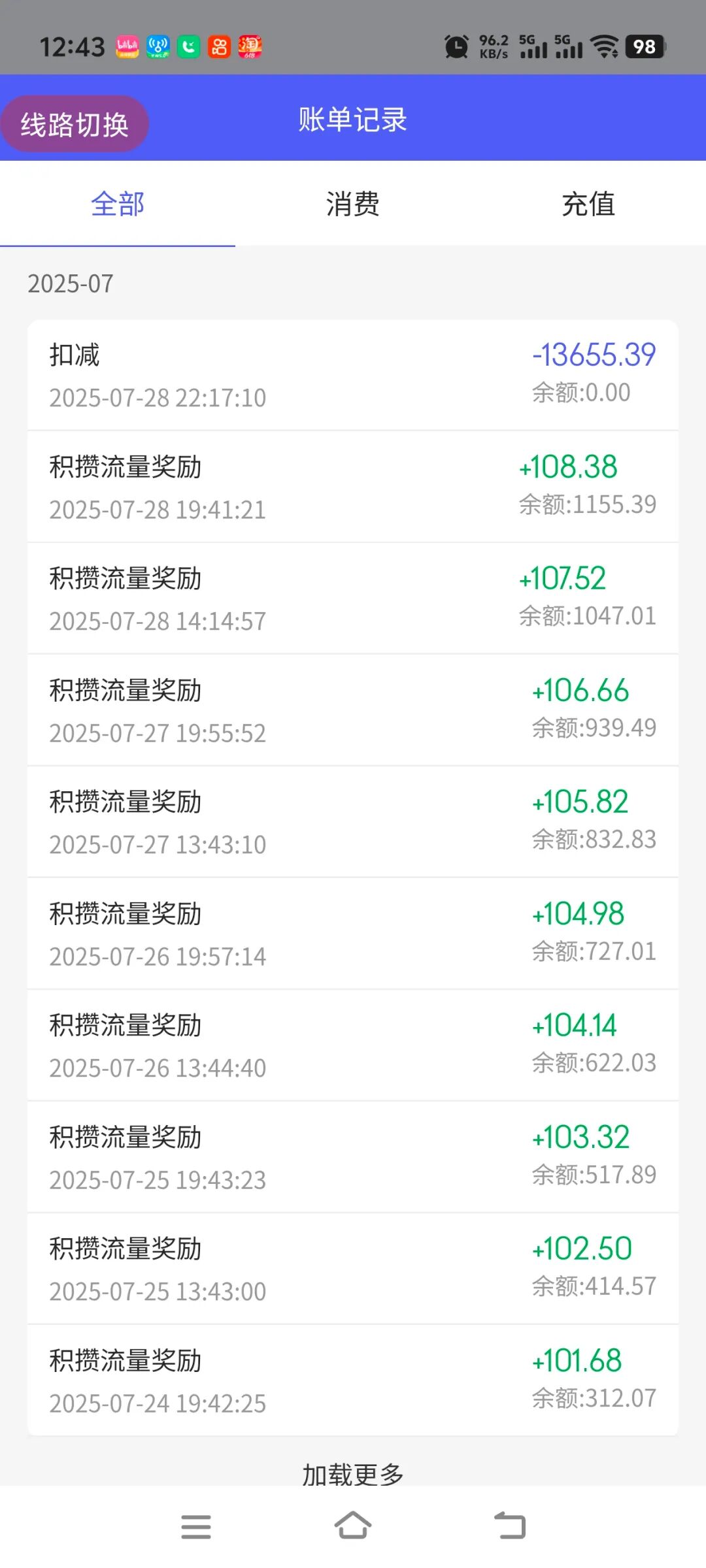706x1568 pixels.
Task: Tap the alarm clock icon in the status bar
Action: tap(457, 46)
